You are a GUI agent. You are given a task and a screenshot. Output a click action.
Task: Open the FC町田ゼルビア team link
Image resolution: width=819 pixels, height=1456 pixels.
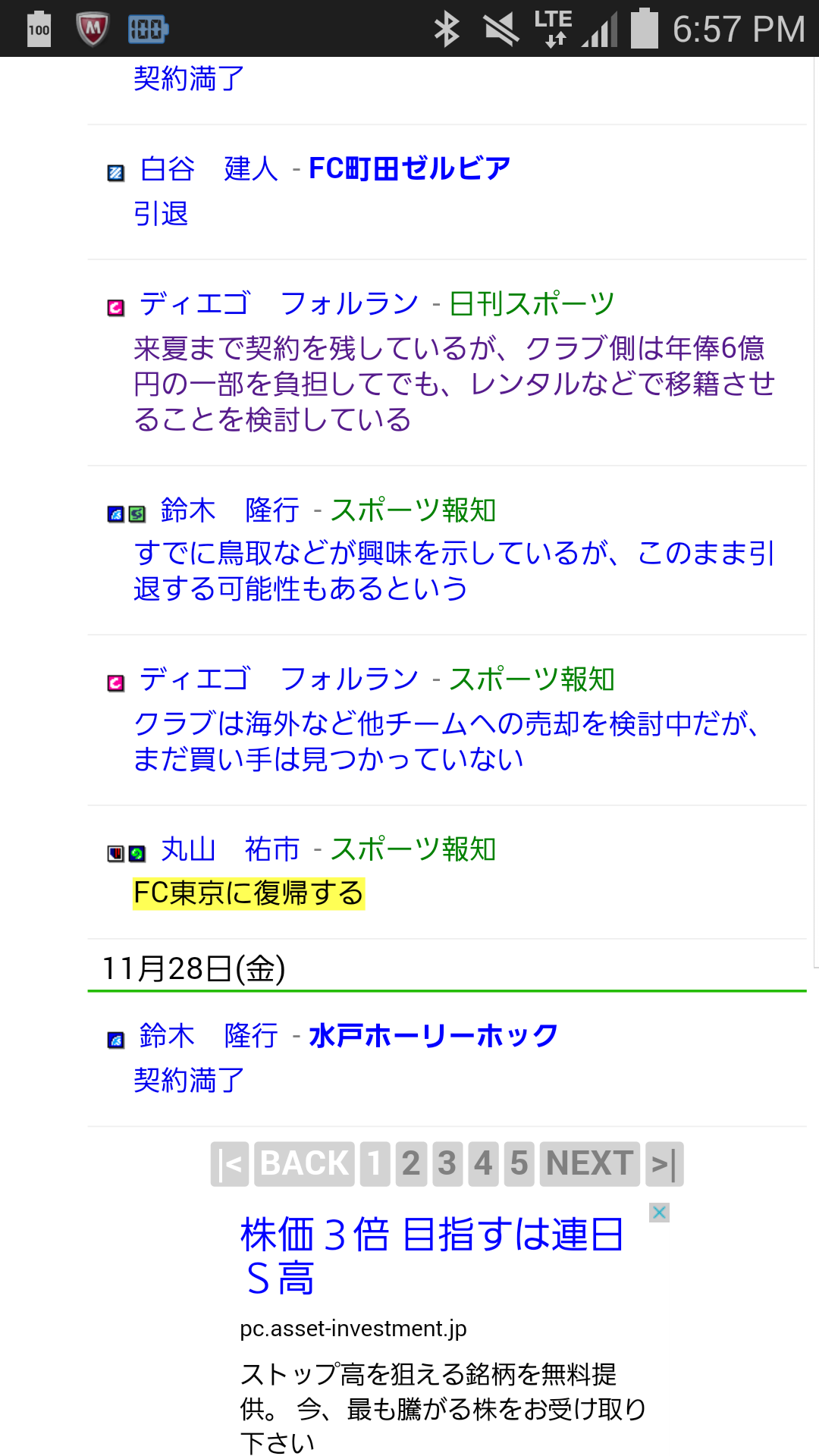click(409, 168)
